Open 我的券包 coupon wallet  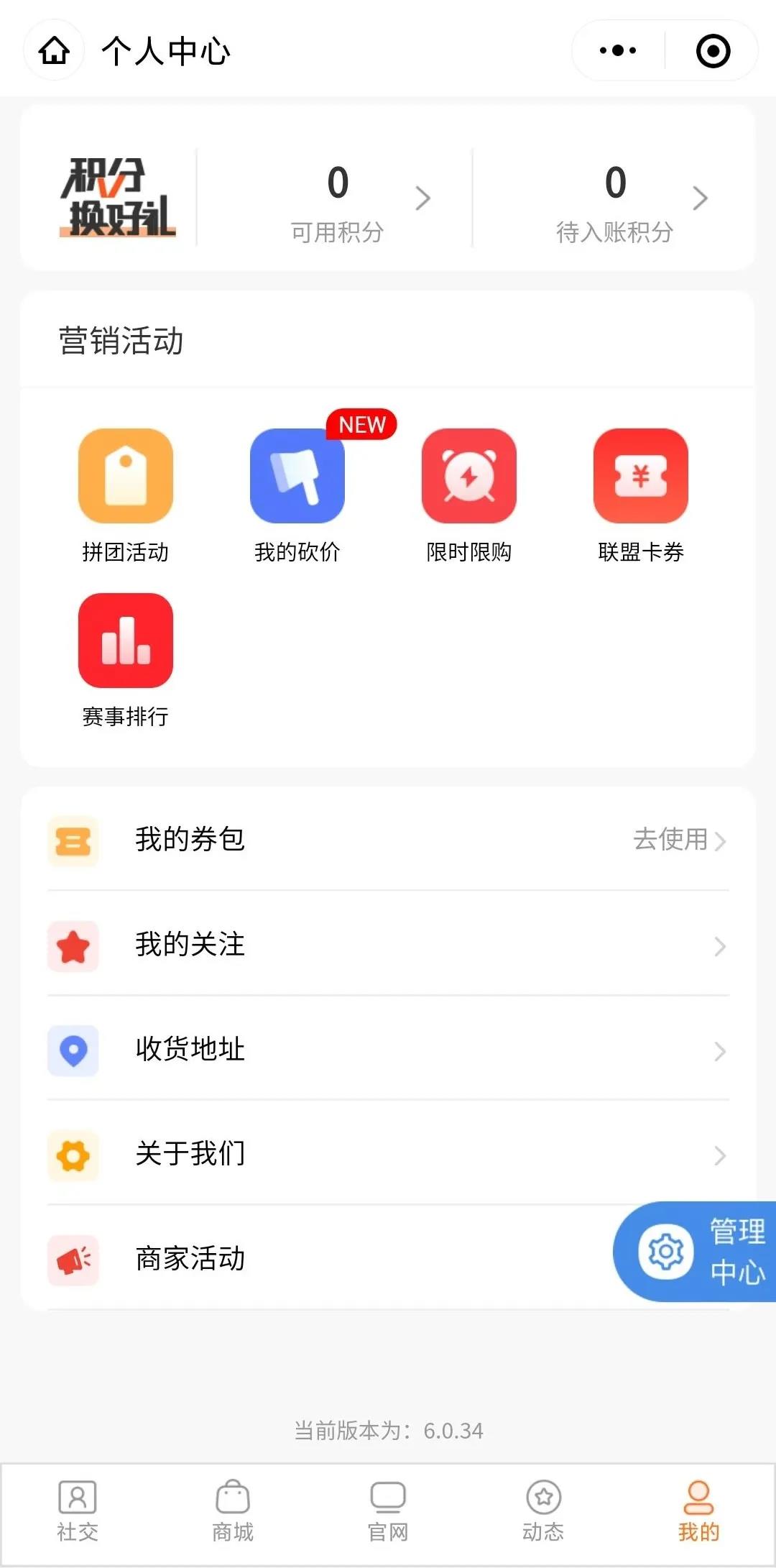pyautogui.click(x=388, y=840)
